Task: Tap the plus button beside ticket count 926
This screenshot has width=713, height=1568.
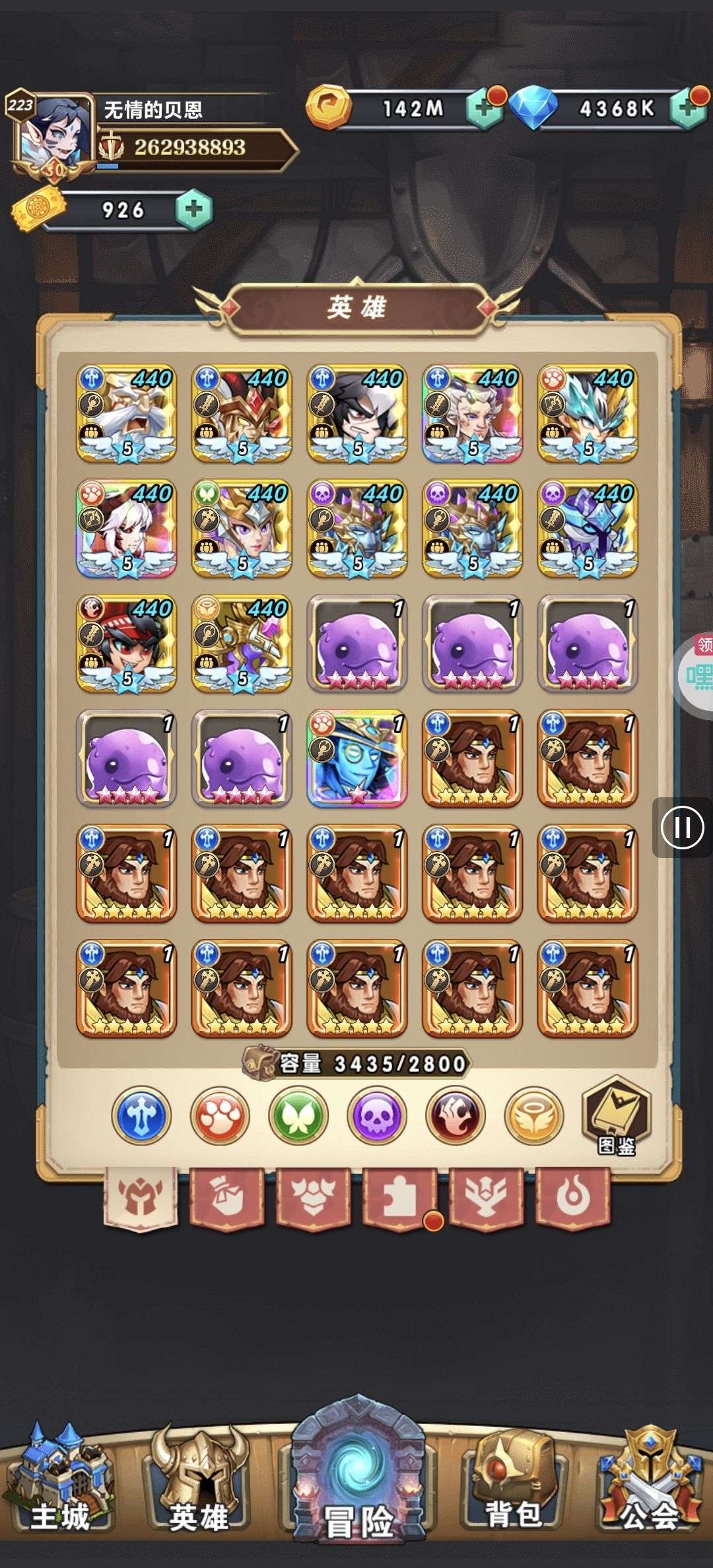Action: point(193,210)
